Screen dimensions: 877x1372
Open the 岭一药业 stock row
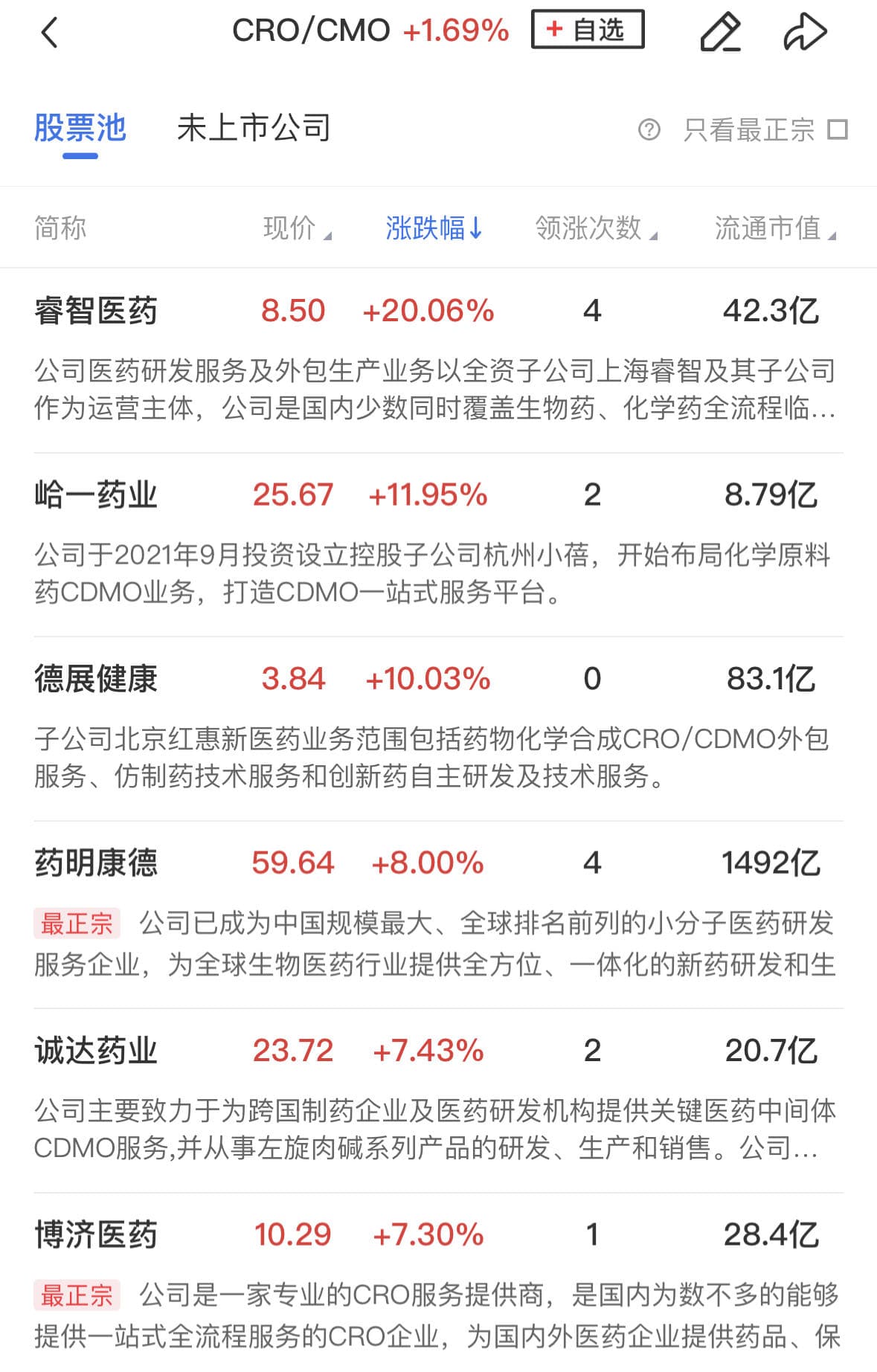pos(96,495)
